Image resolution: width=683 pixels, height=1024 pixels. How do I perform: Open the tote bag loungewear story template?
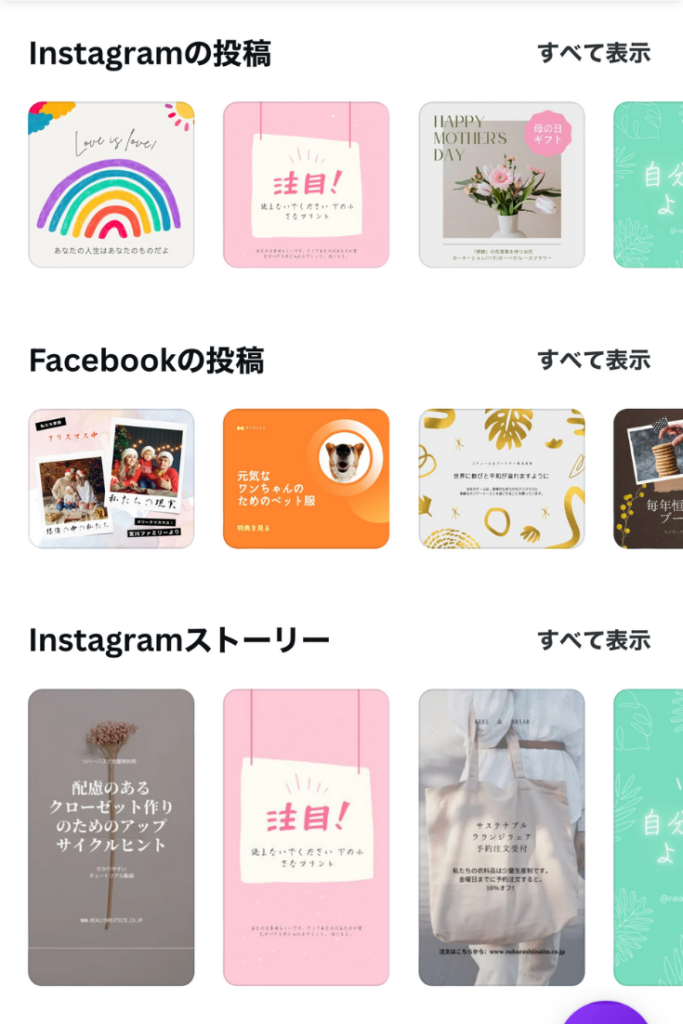point(501,837)
